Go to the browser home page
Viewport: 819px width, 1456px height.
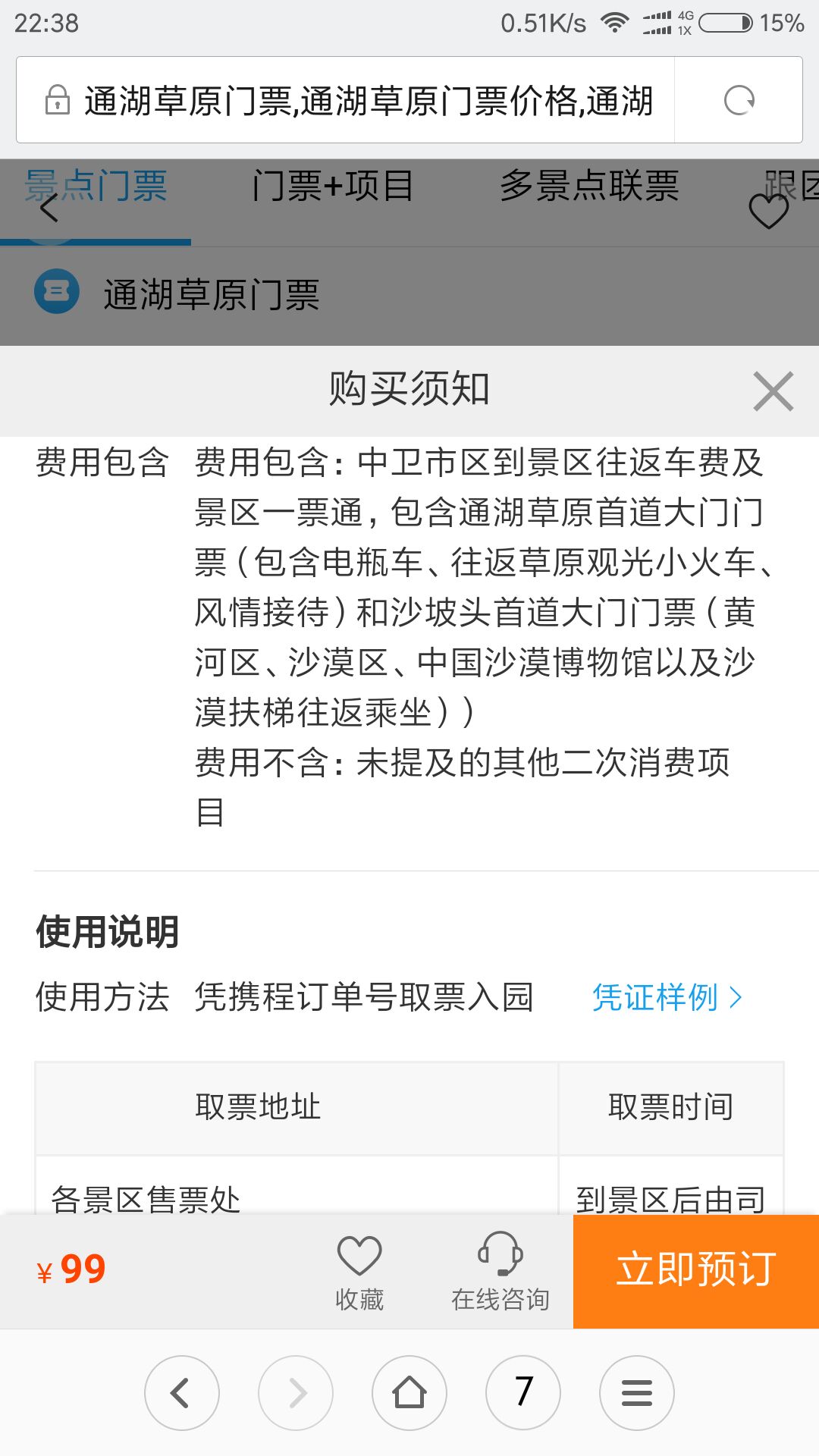coord(409,1392)
